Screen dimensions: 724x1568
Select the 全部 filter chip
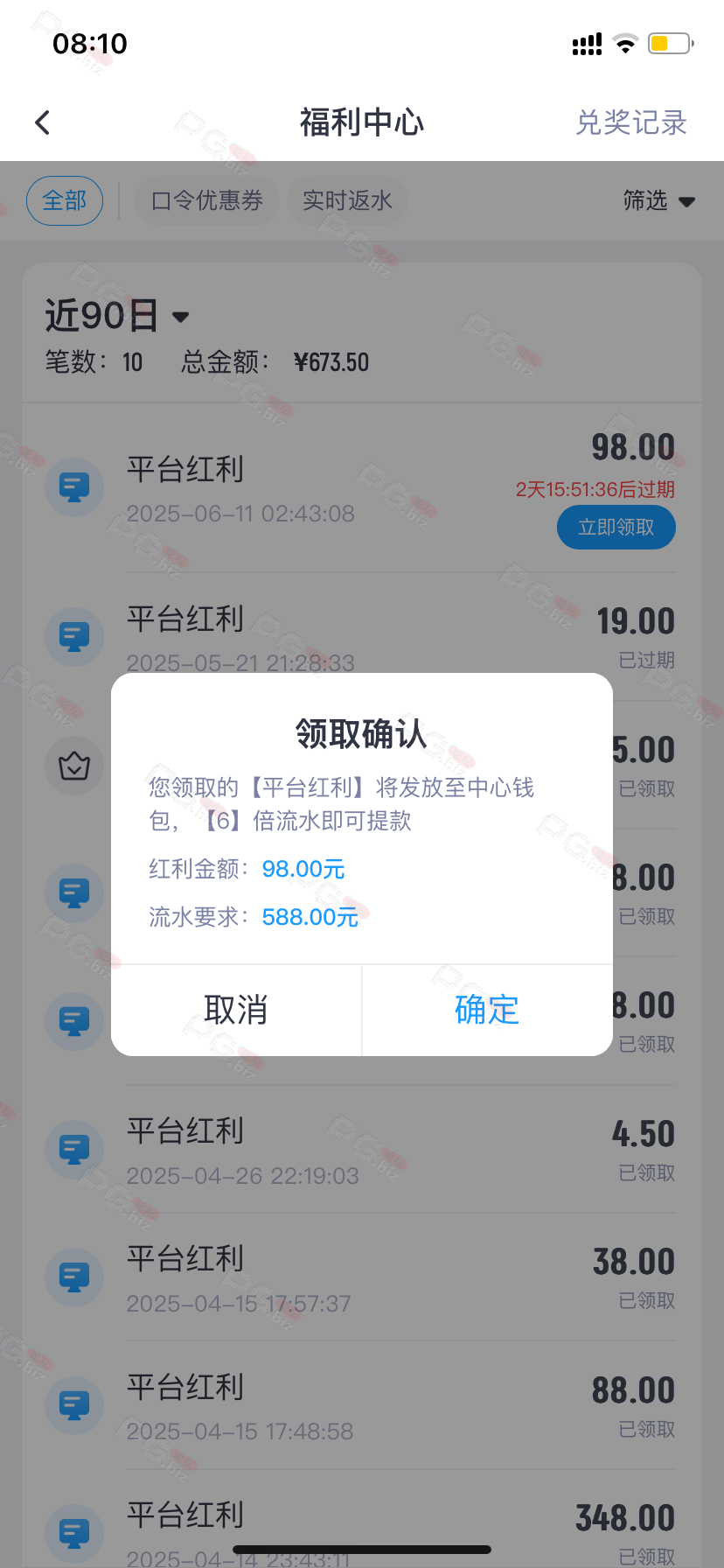(65, 201)
